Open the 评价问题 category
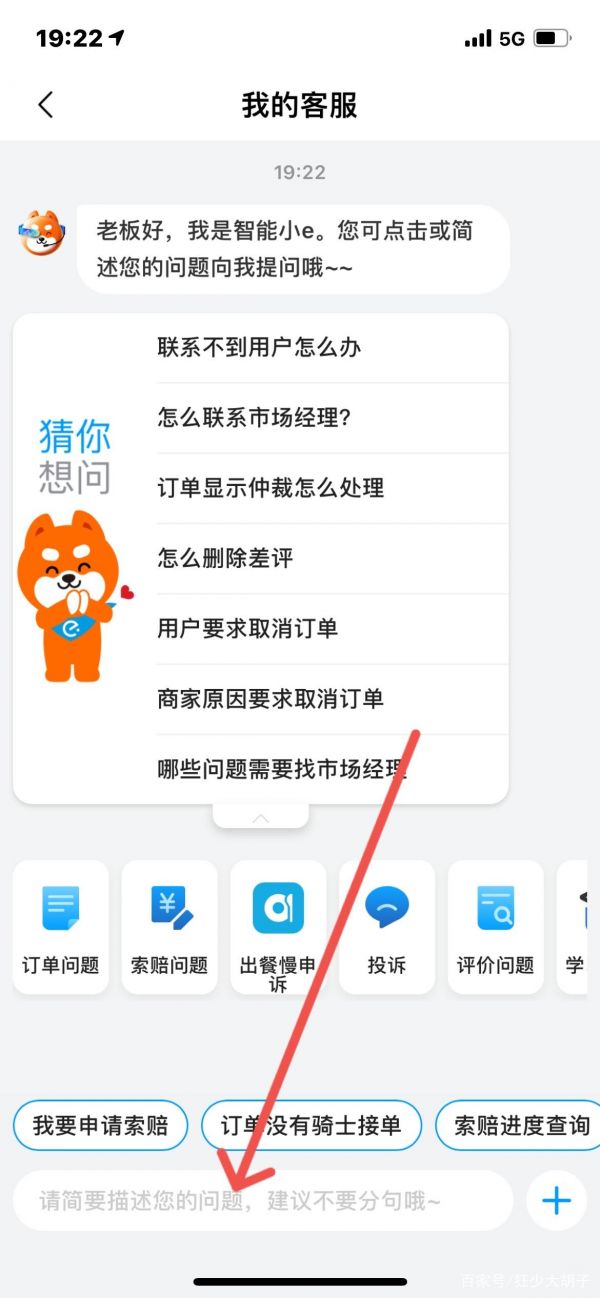Screen dimensions: 600x1298 pyautogui.click(x=496, y=927)
